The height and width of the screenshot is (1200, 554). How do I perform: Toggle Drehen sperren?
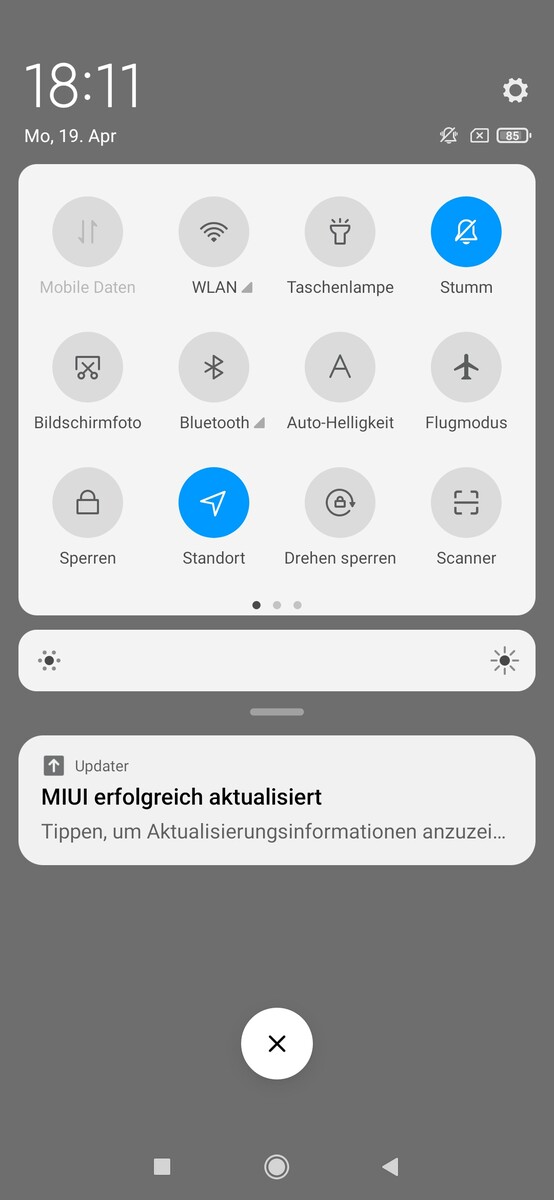[x=340, y=503]
